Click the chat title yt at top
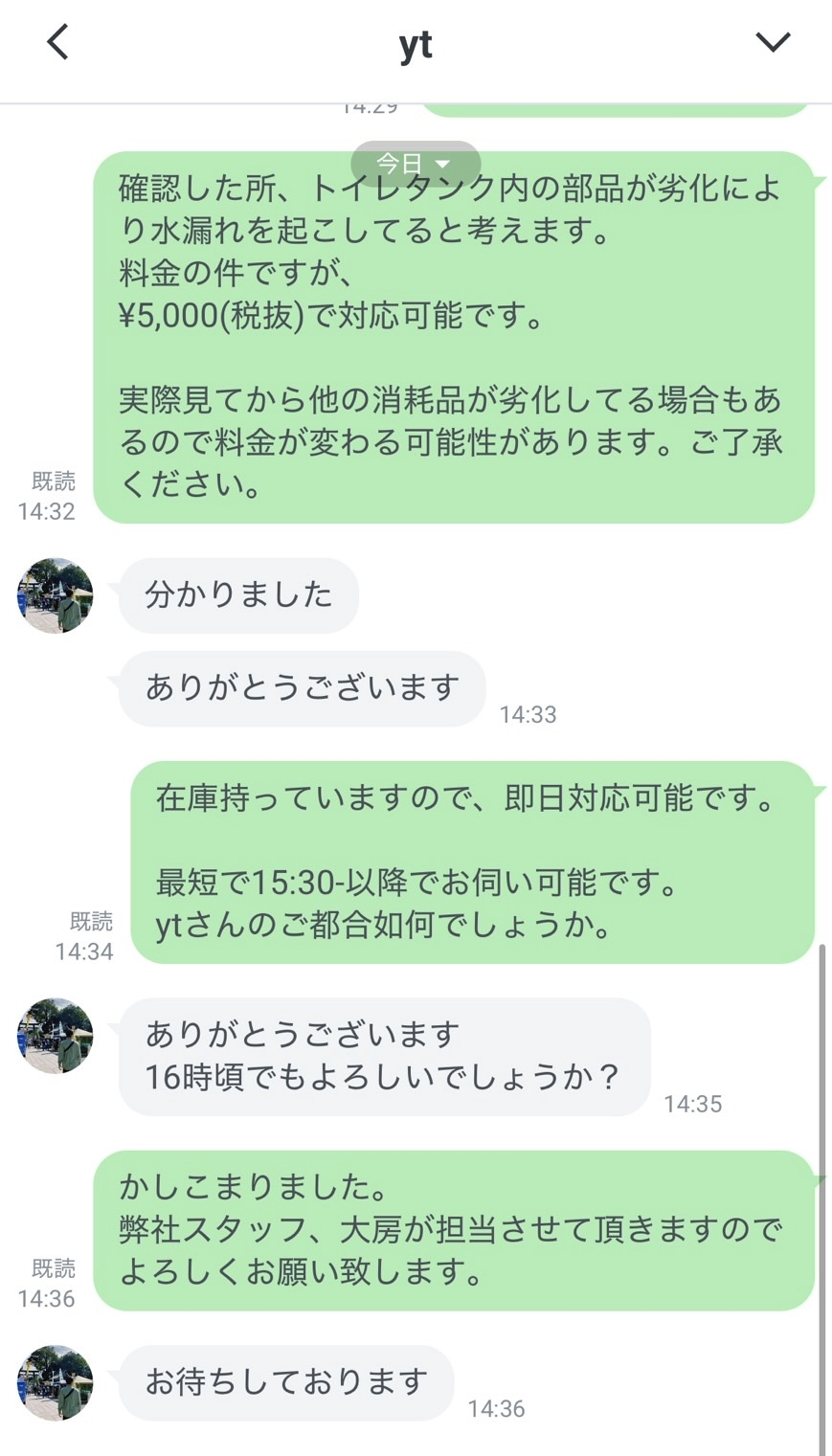832x1456 pixels. point(416,41)
